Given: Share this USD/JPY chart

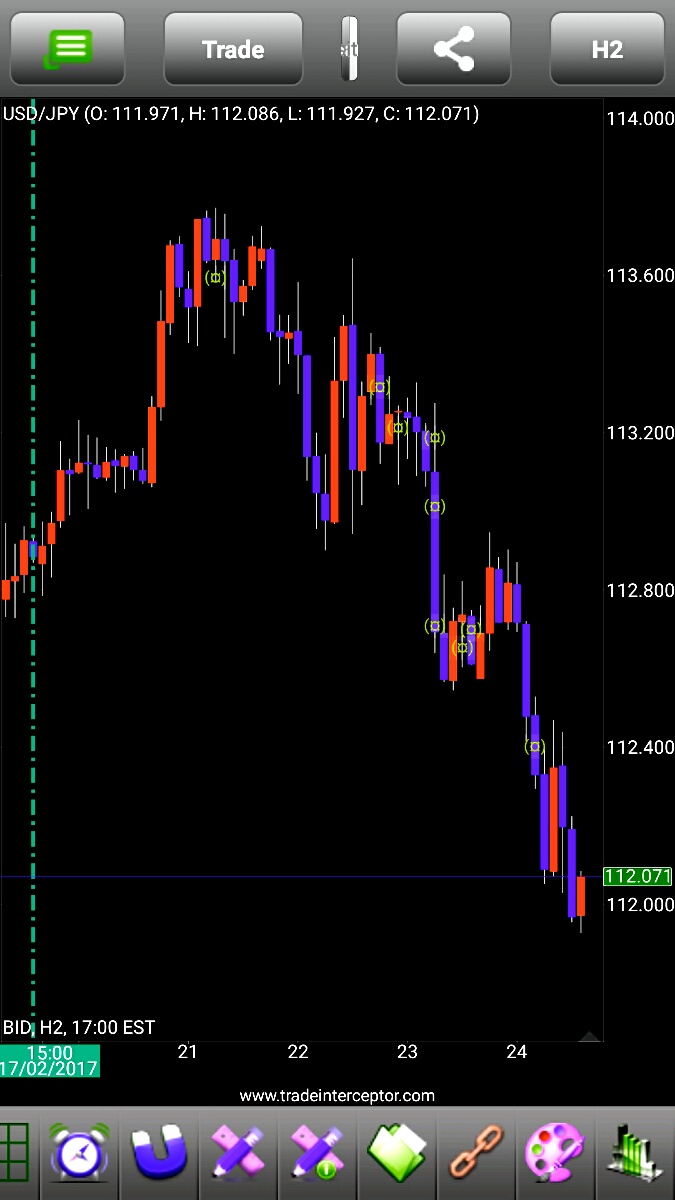Looking at the screenshot, I should coord(454,49).
